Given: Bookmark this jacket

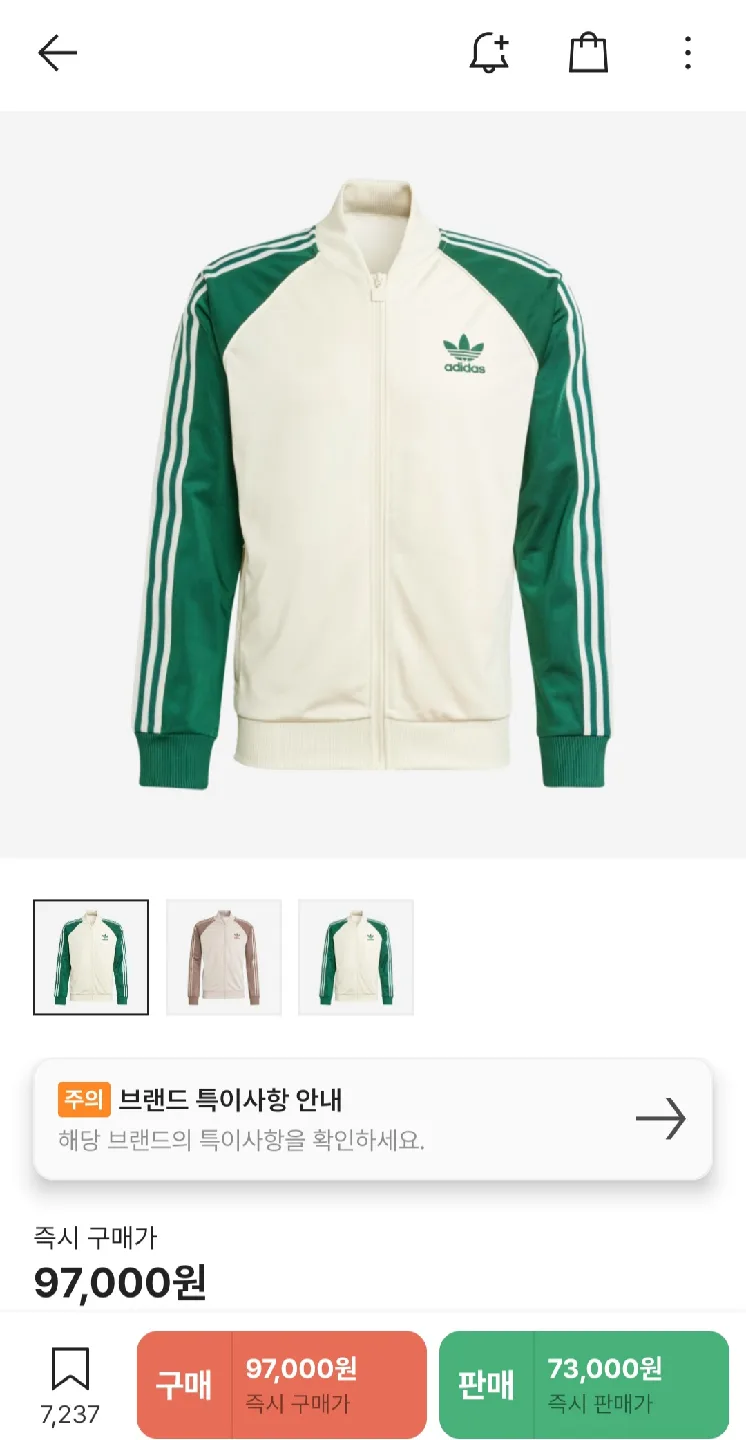Looking at the screenshot, I should (70, 1371).
